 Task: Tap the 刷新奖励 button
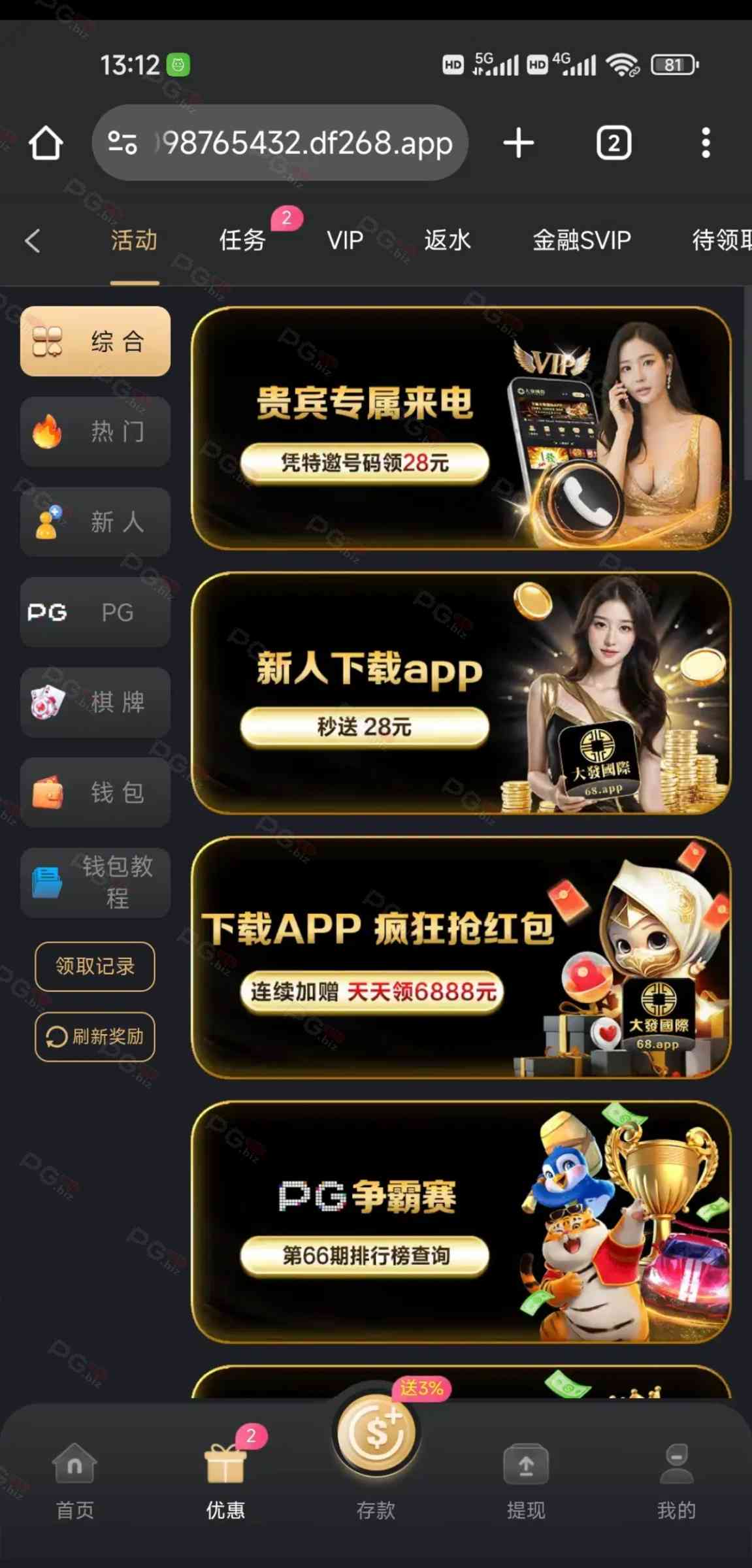95,1037
